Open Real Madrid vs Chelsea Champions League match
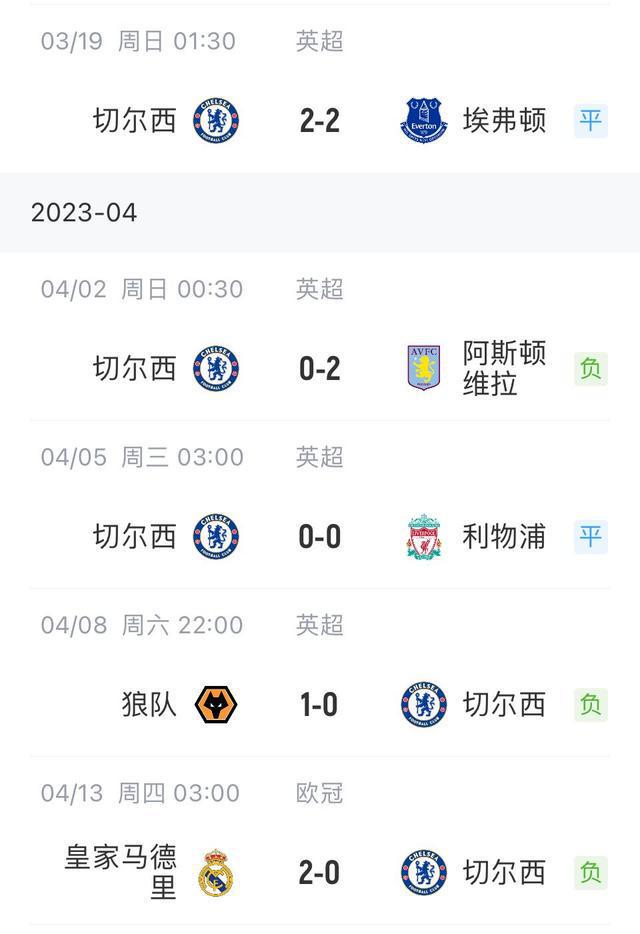Image resolution: width=640 pixels, height=934 pixels. coord(319,873)
